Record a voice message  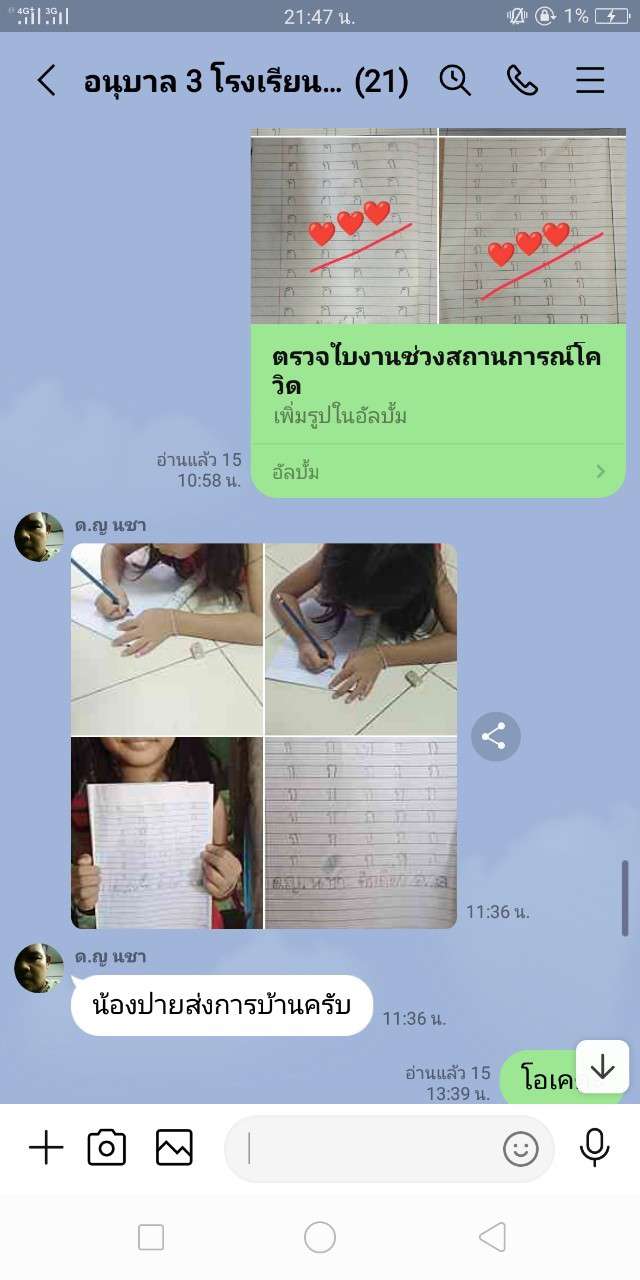(595, 1148)
